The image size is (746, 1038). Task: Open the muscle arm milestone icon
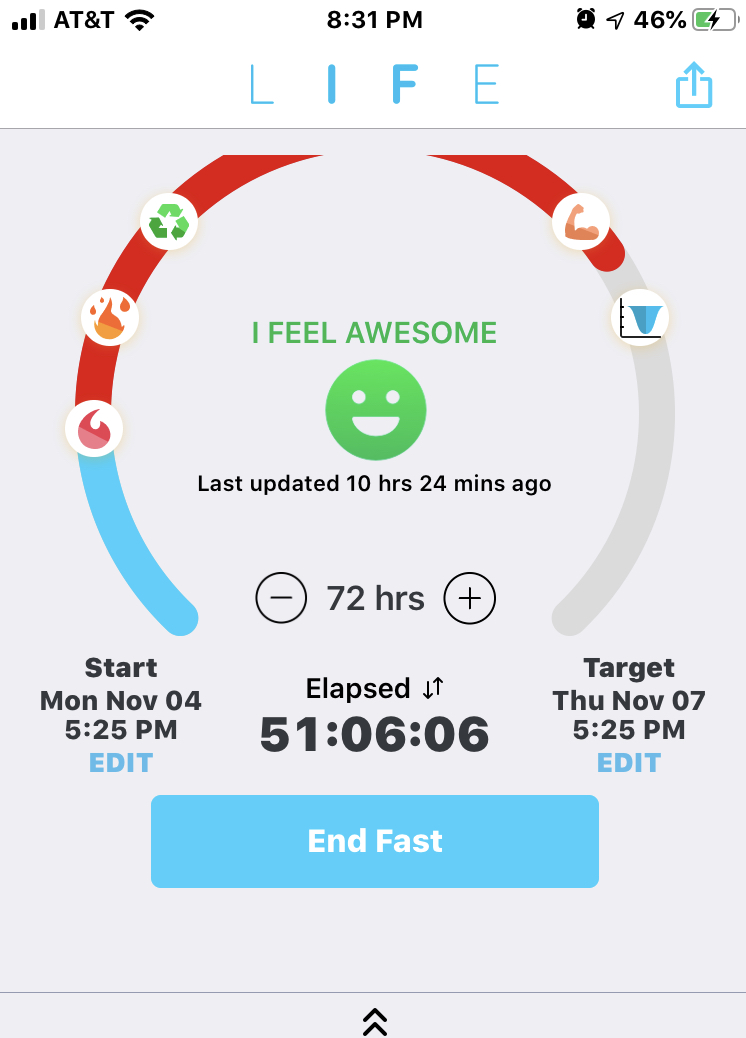pyautogui.click(x=581, y=222)
